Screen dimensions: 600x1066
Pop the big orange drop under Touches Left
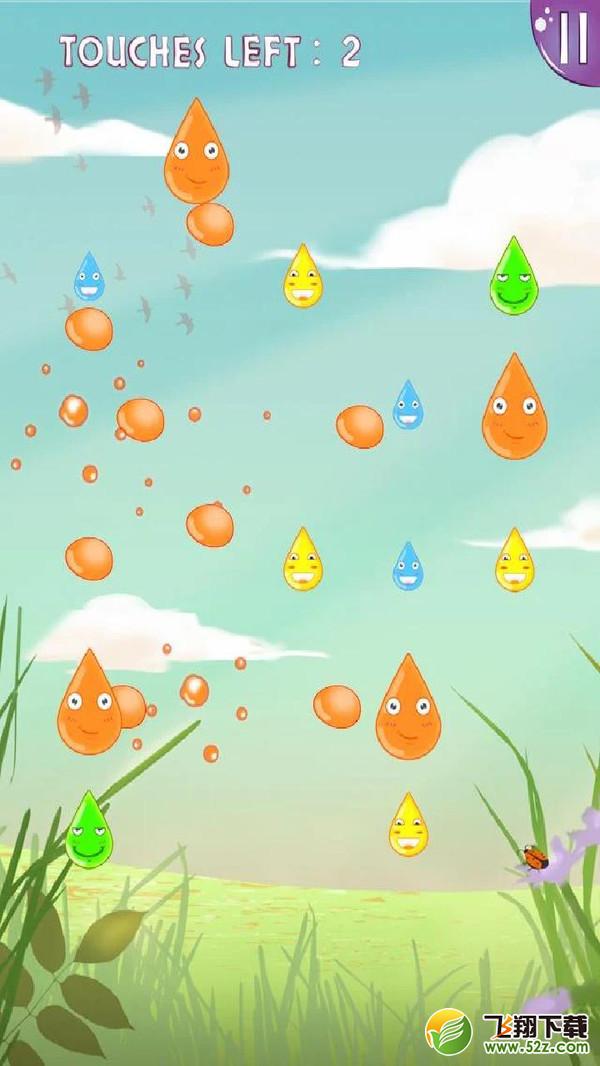196,151
